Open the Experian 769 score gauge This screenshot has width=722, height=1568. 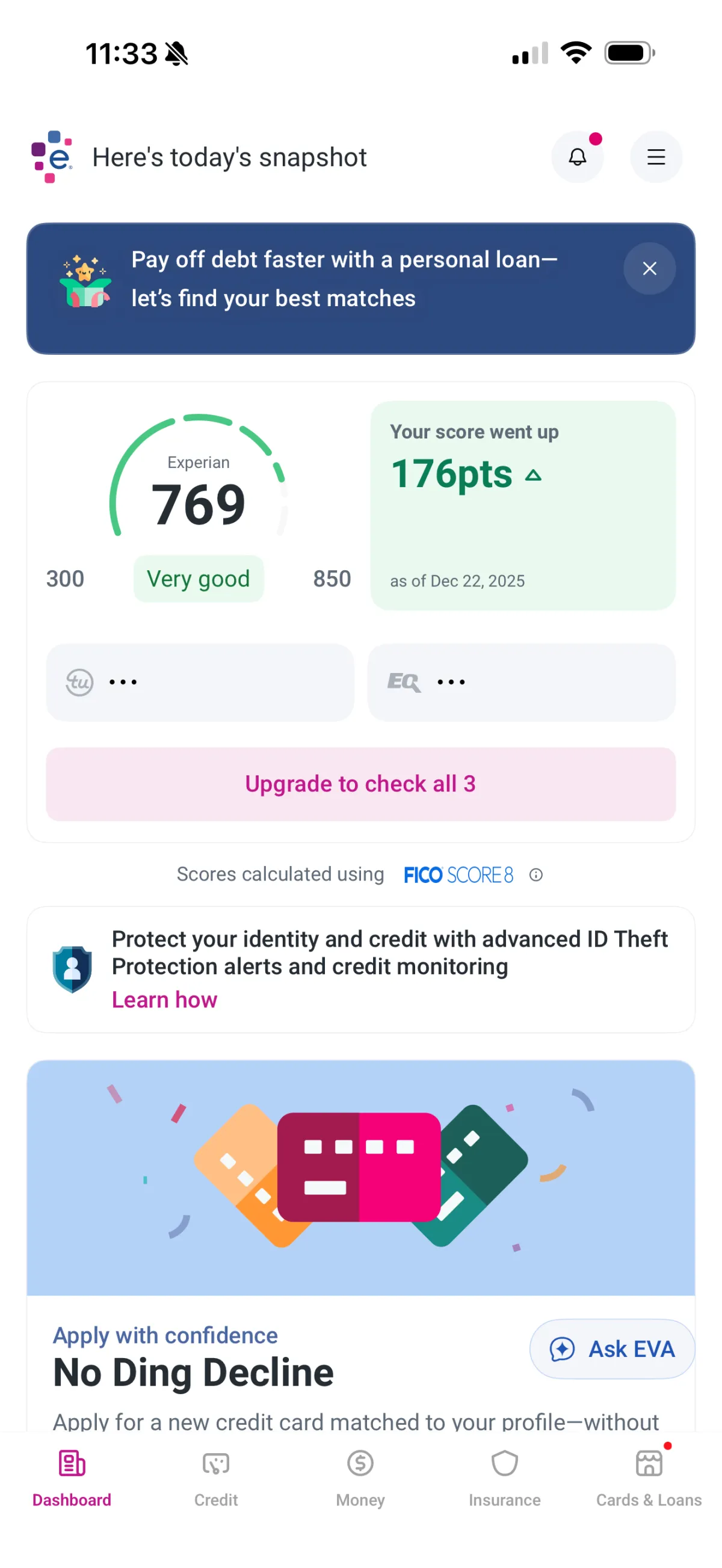coord(199,493)
